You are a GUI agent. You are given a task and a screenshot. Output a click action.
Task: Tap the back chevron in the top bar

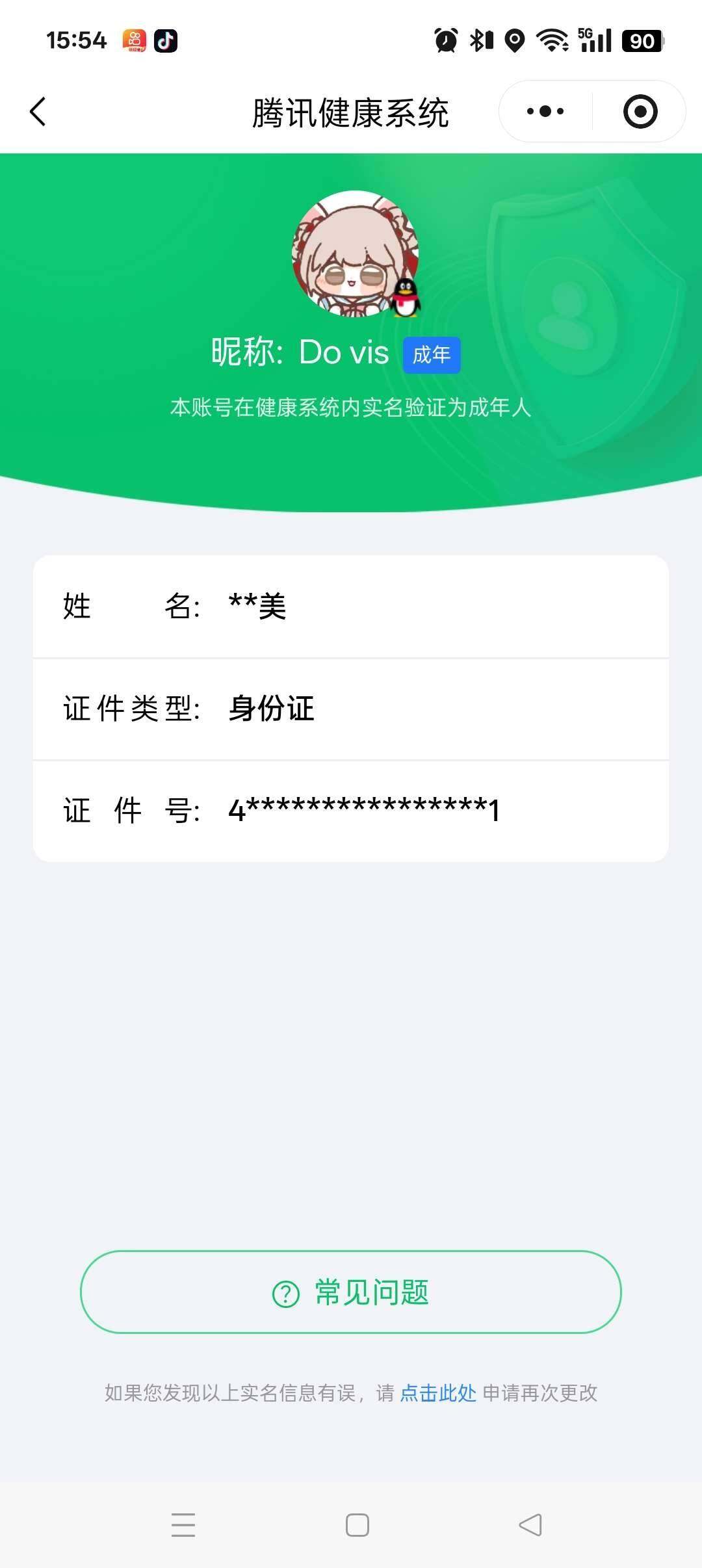pos(37,111)
